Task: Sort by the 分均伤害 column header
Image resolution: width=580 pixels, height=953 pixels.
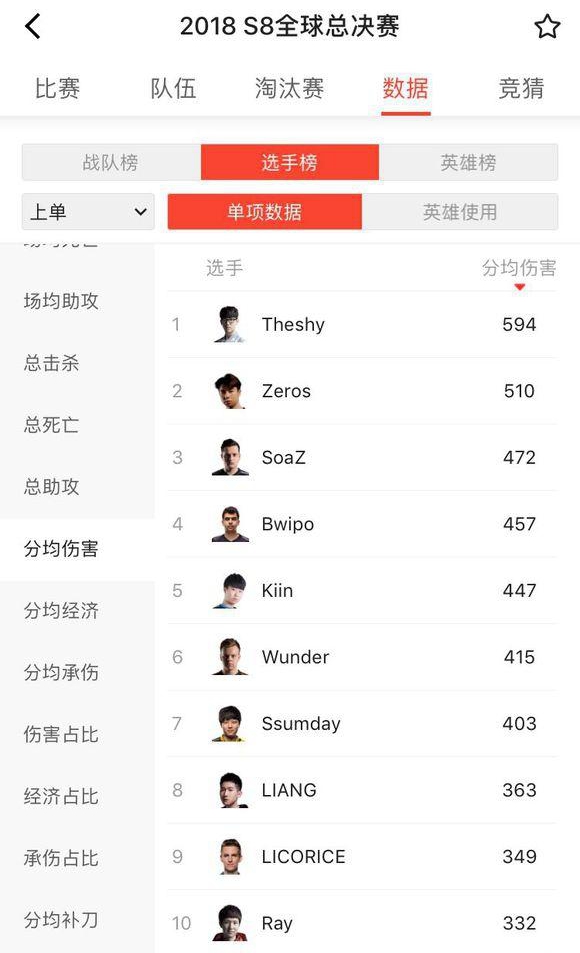Action: click(519, 268)
